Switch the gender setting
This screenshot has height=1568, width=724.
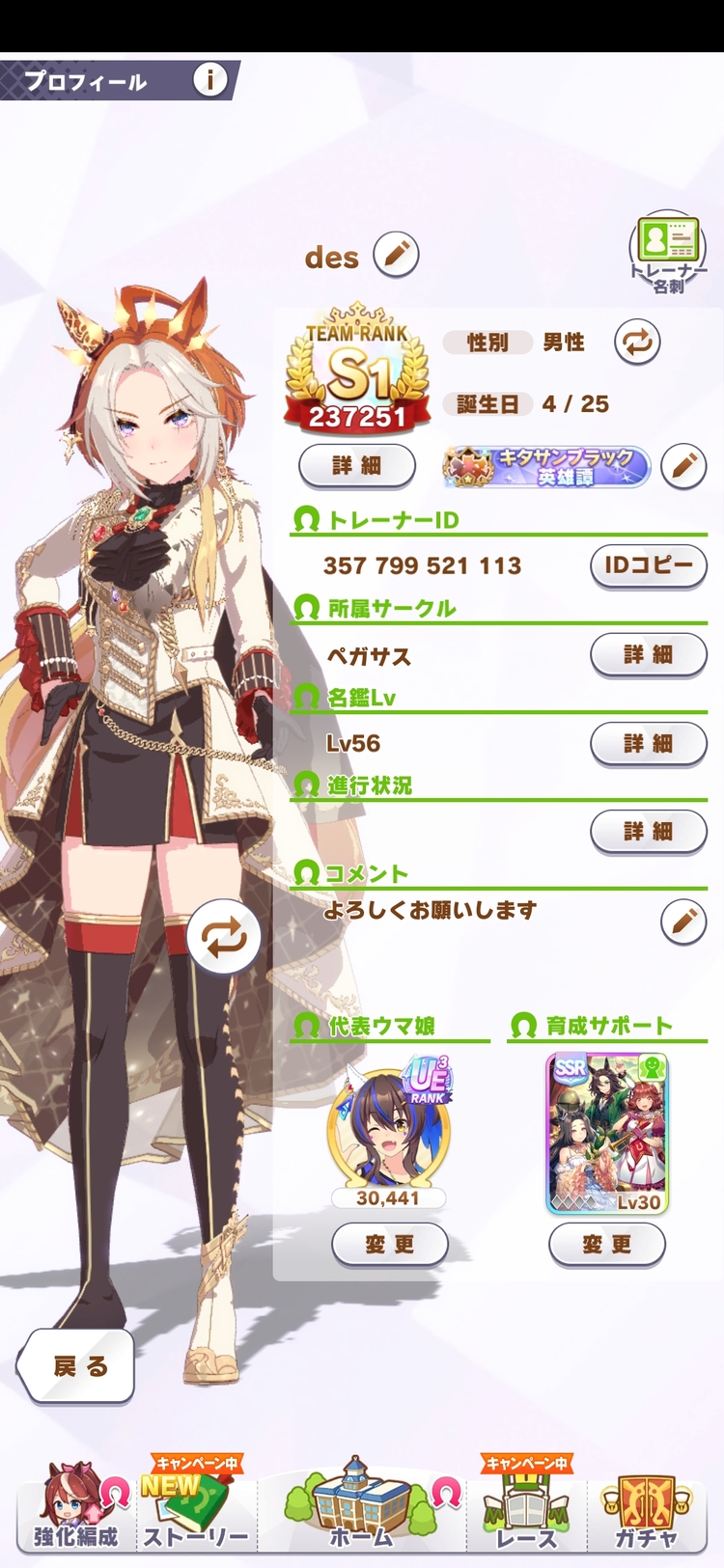tap(636, 343)
